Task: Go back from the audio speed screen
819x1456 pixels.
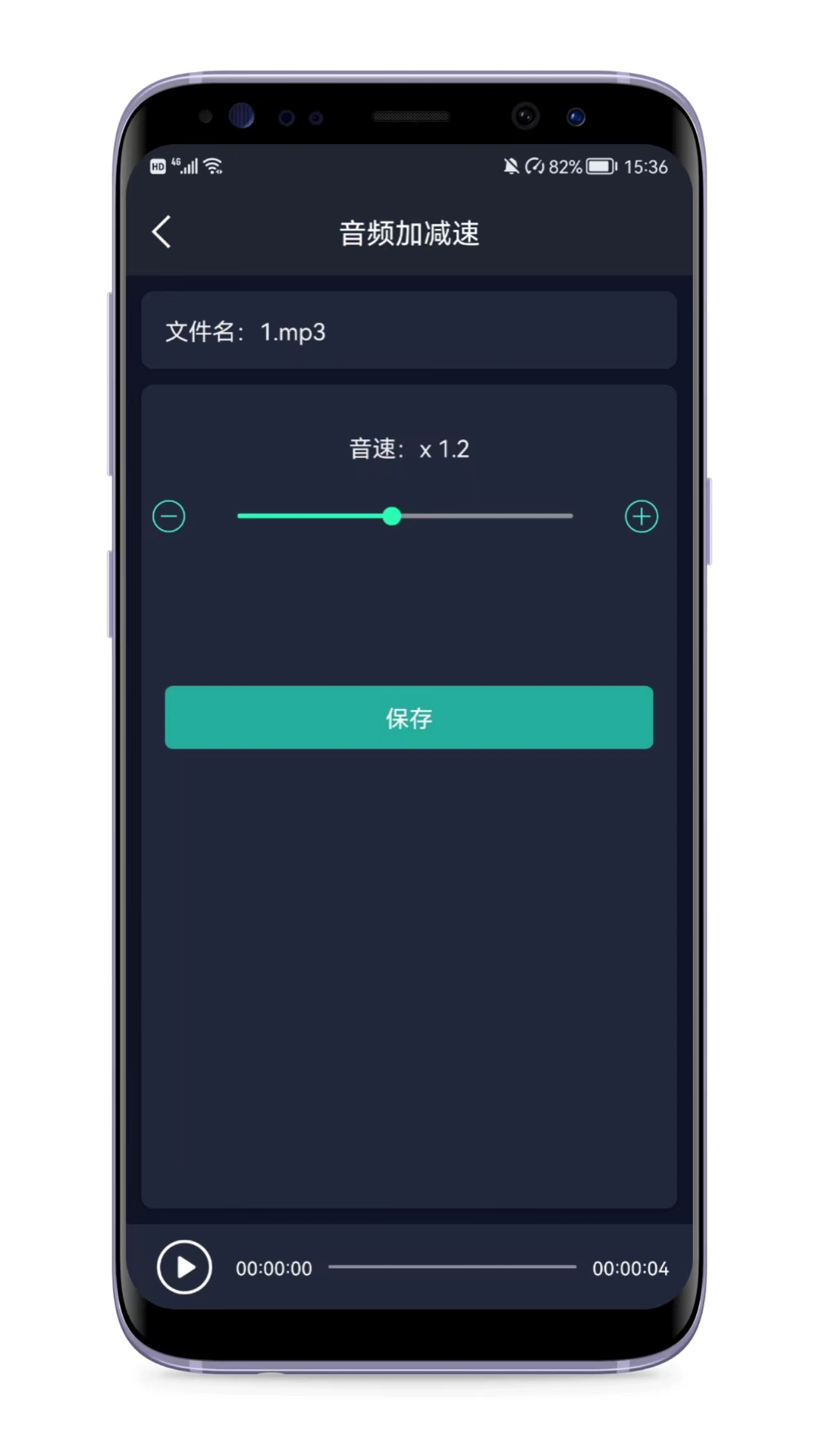Action: pos(162,232)
